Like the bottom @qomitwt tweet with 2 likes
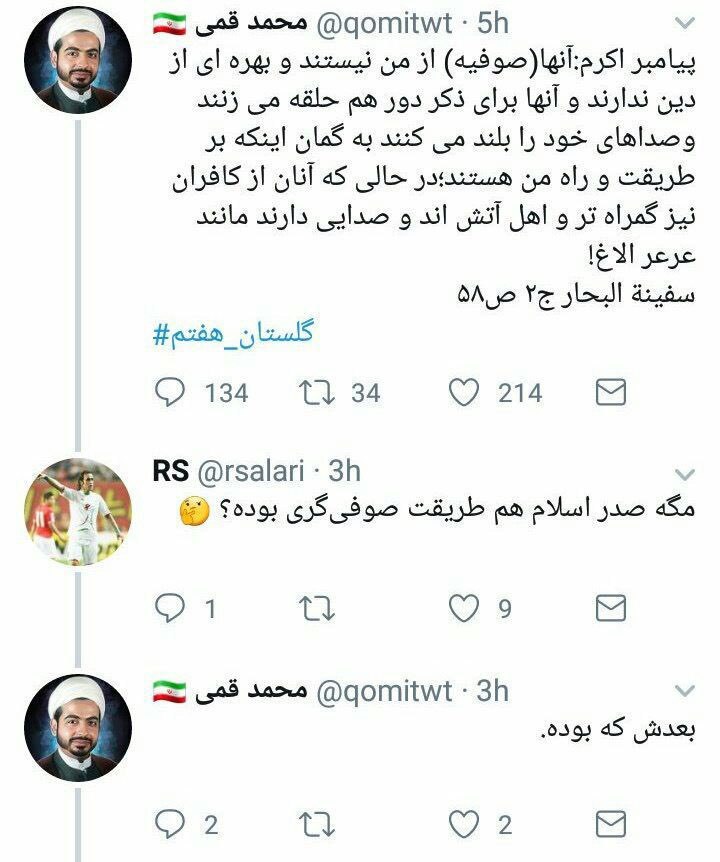720x862 pixels. [464, 824]
